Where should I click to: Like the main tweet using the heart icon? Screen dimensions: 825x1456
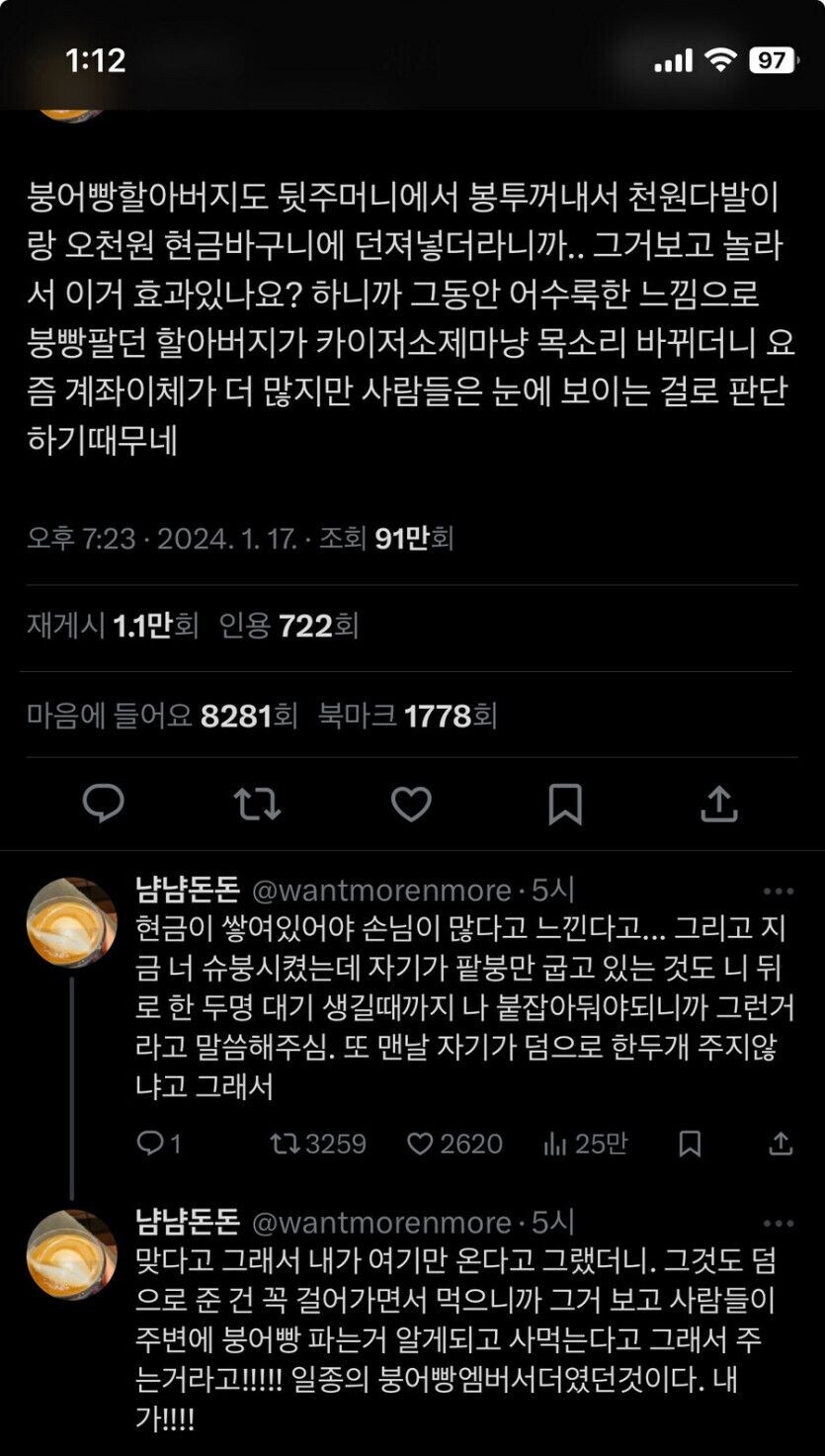[413, 805]
